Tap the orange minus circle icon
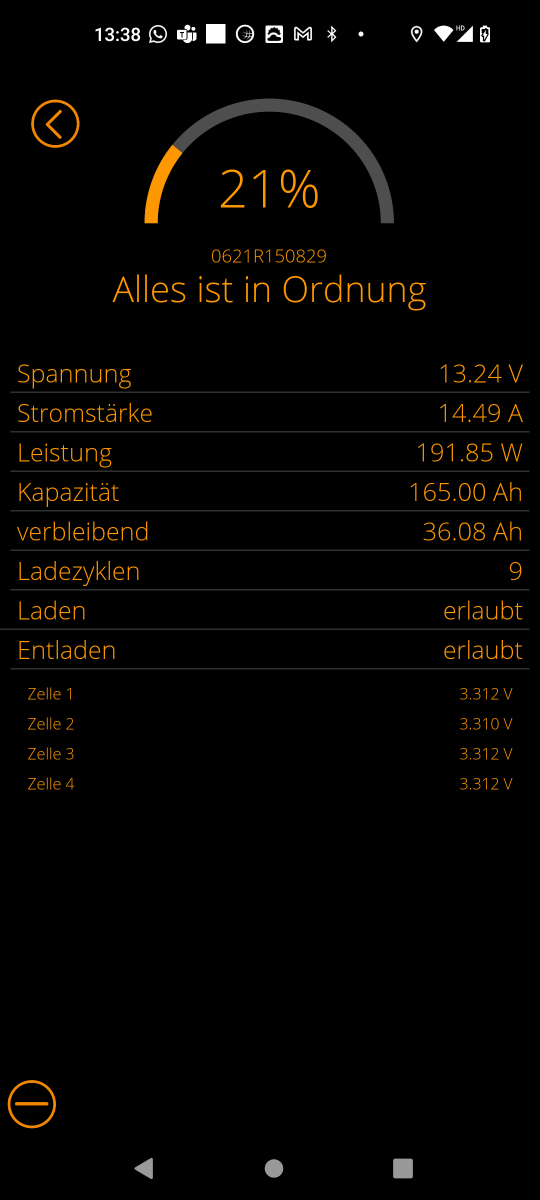 tap(32, 1104)
